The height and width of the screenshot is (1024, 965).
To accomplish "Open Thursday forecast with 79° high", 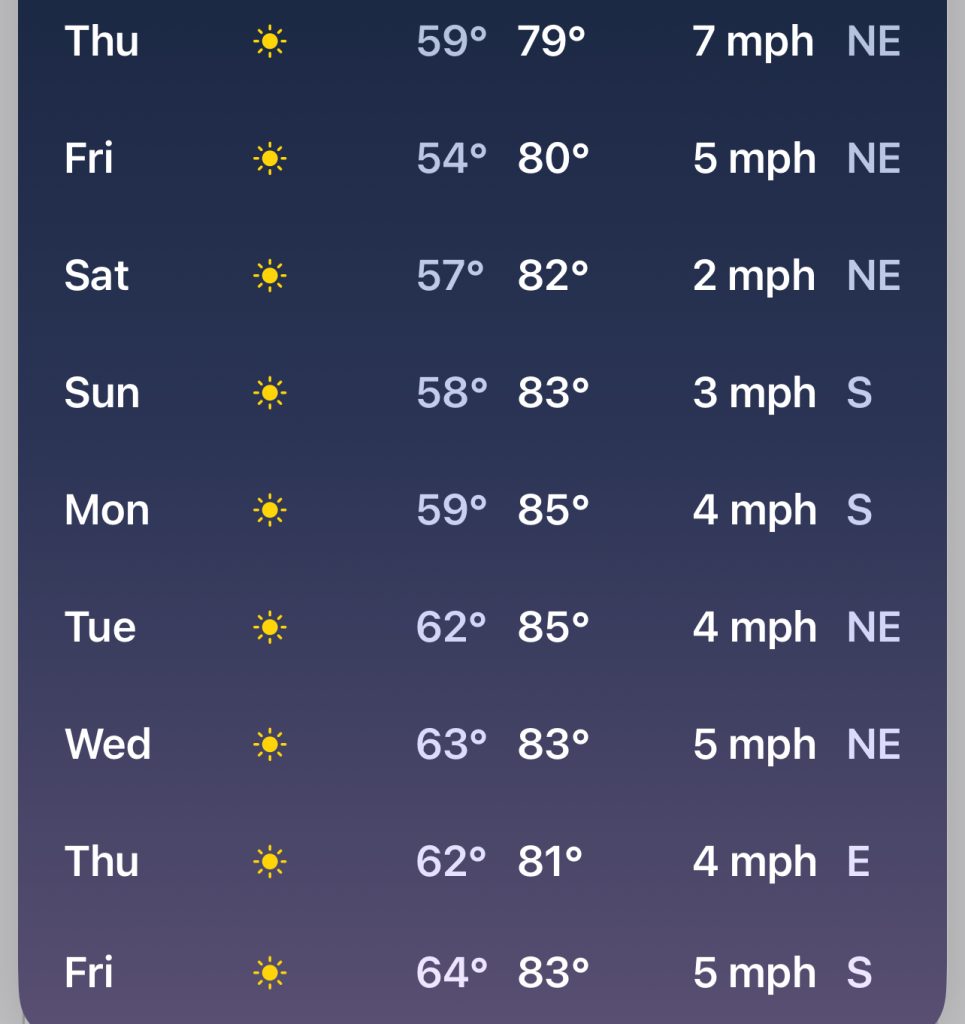I will point(482,42).
